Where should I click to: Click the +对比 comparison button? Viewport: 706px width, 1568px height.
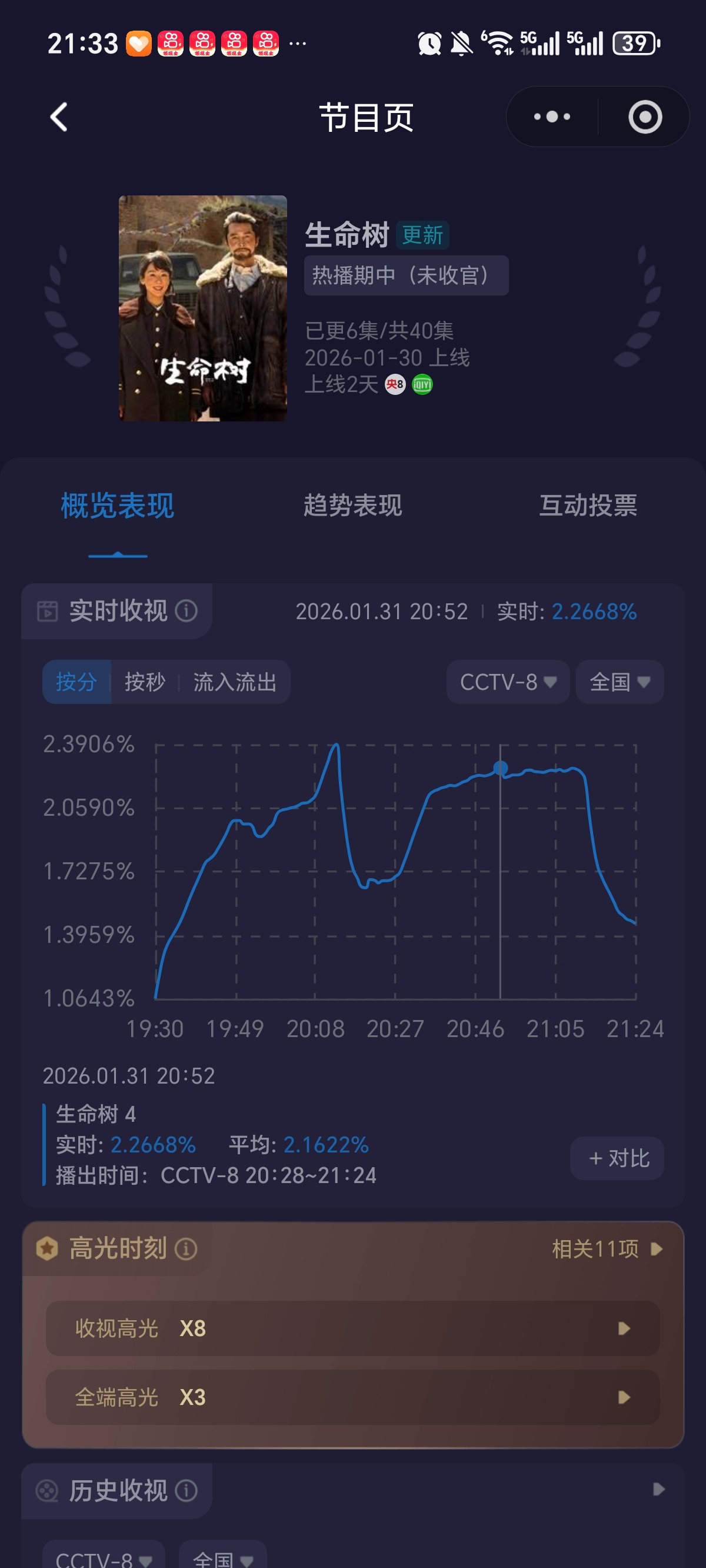(x=616, y=1158)
